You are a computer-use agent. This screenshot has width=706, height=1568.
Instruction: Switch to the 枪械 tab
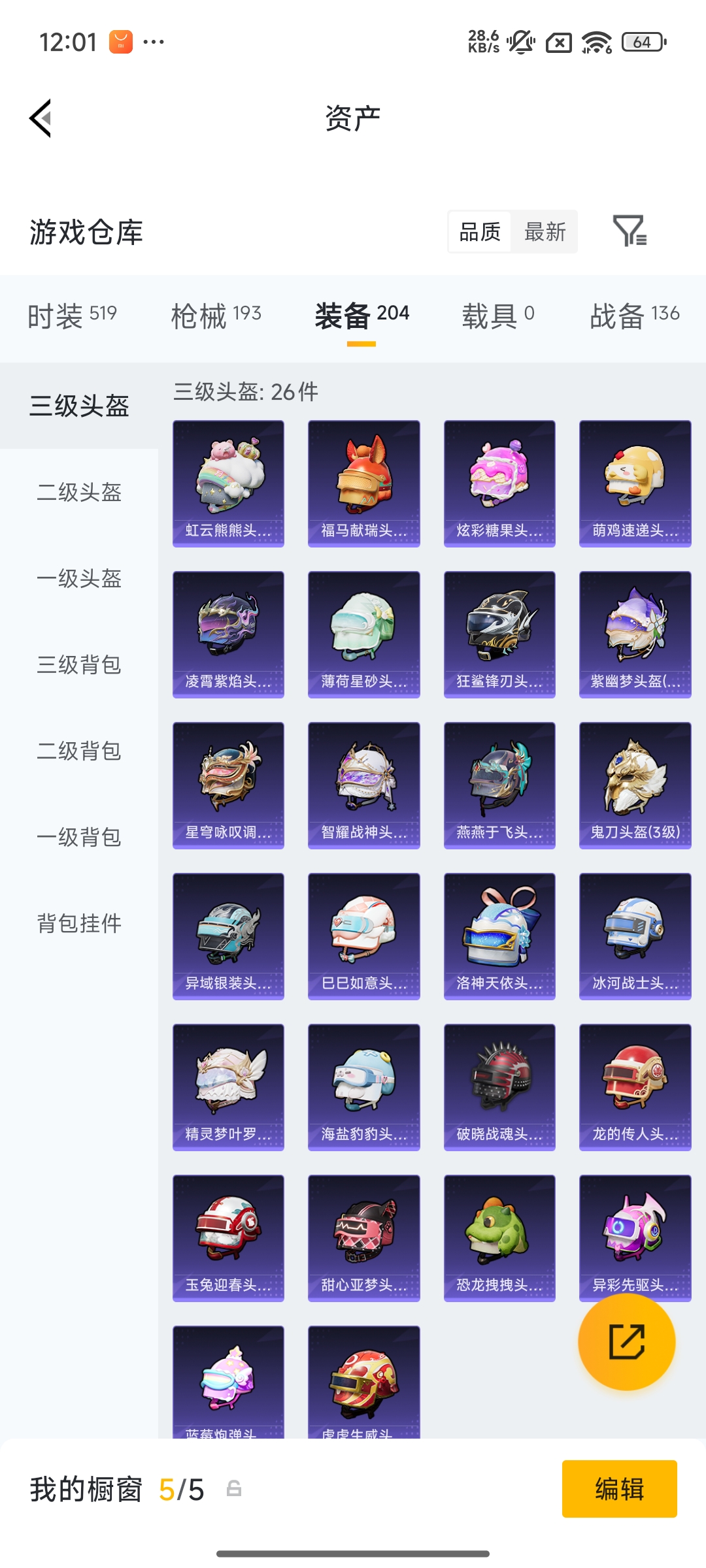click(216, 314)
